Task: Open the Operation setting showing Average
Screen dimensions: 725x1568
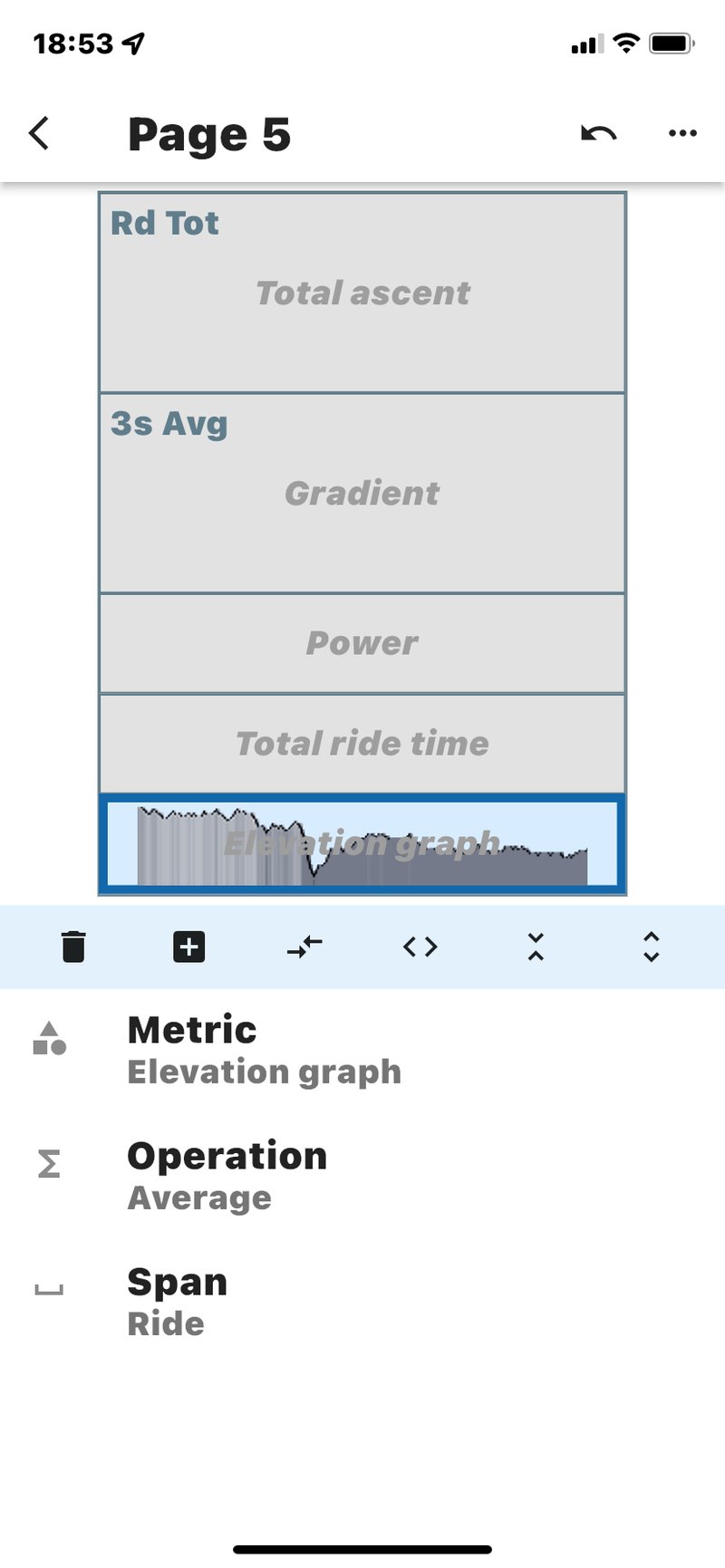Action: pos(227,1177)
